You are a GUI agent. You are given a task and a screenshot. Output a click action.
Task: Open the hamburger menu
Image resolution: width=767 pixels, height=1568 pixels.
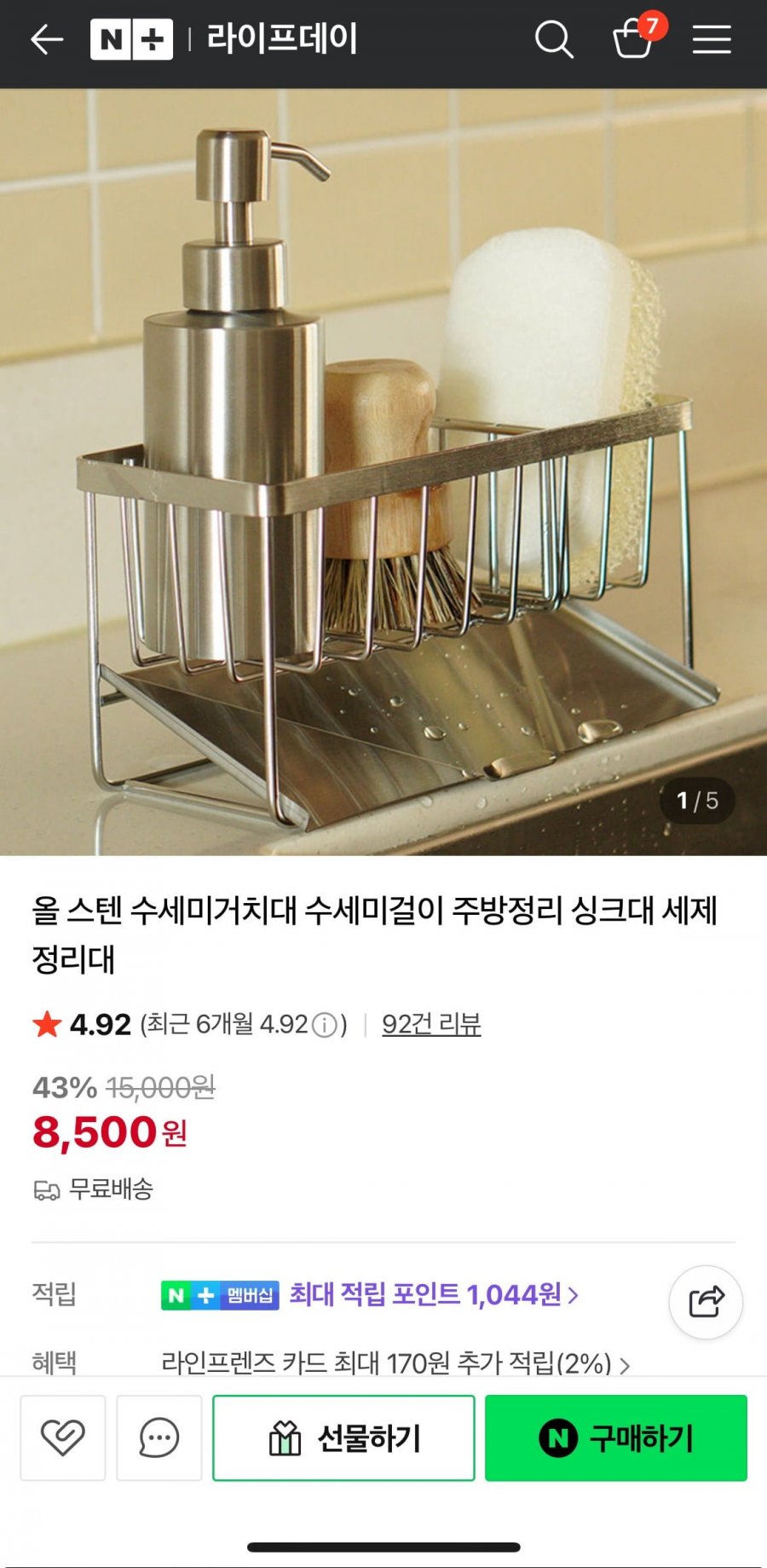(x=712, y=40)
